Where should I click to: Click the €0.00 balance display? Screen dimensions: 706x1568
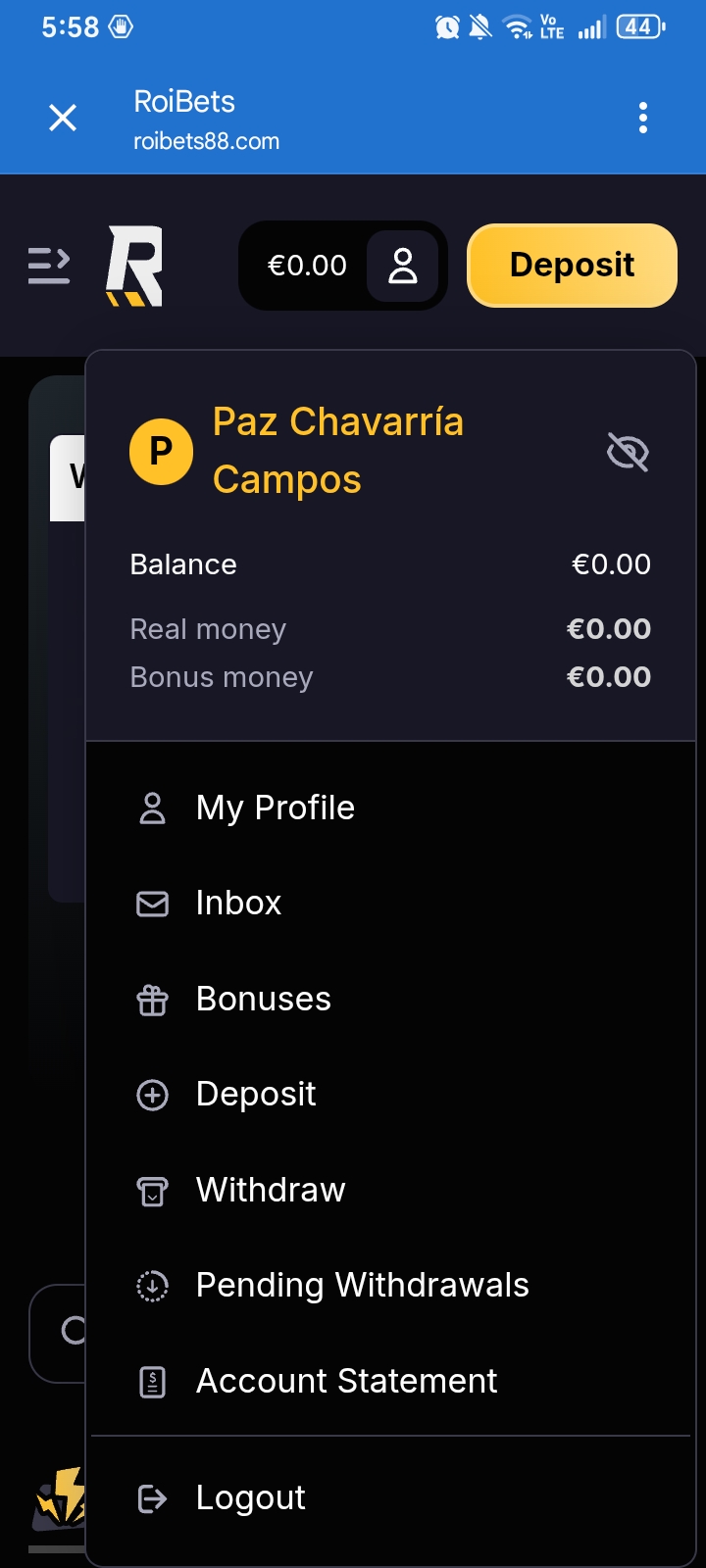(306, 265)
